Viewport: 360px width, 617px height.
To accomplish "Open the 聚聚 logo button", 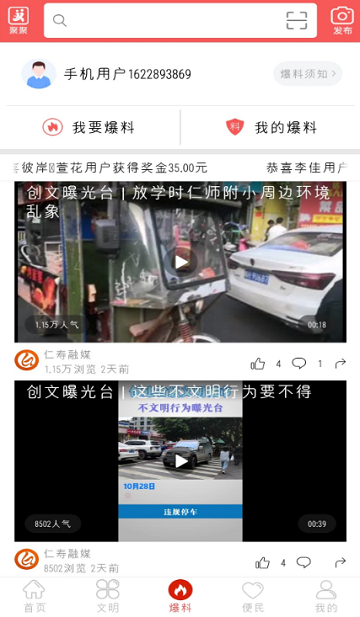I will [x=18, y=20].
